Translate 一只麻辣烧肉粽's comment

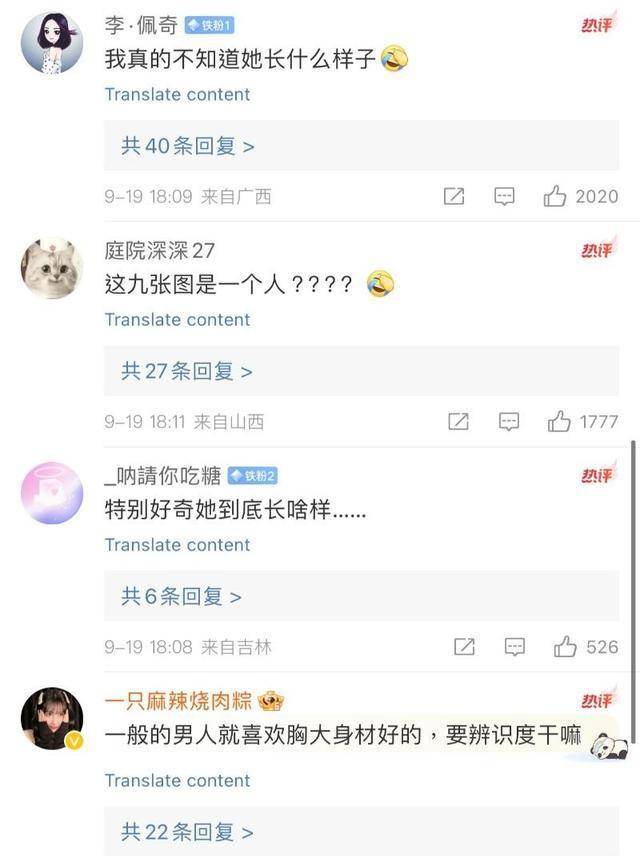(177, 780)
